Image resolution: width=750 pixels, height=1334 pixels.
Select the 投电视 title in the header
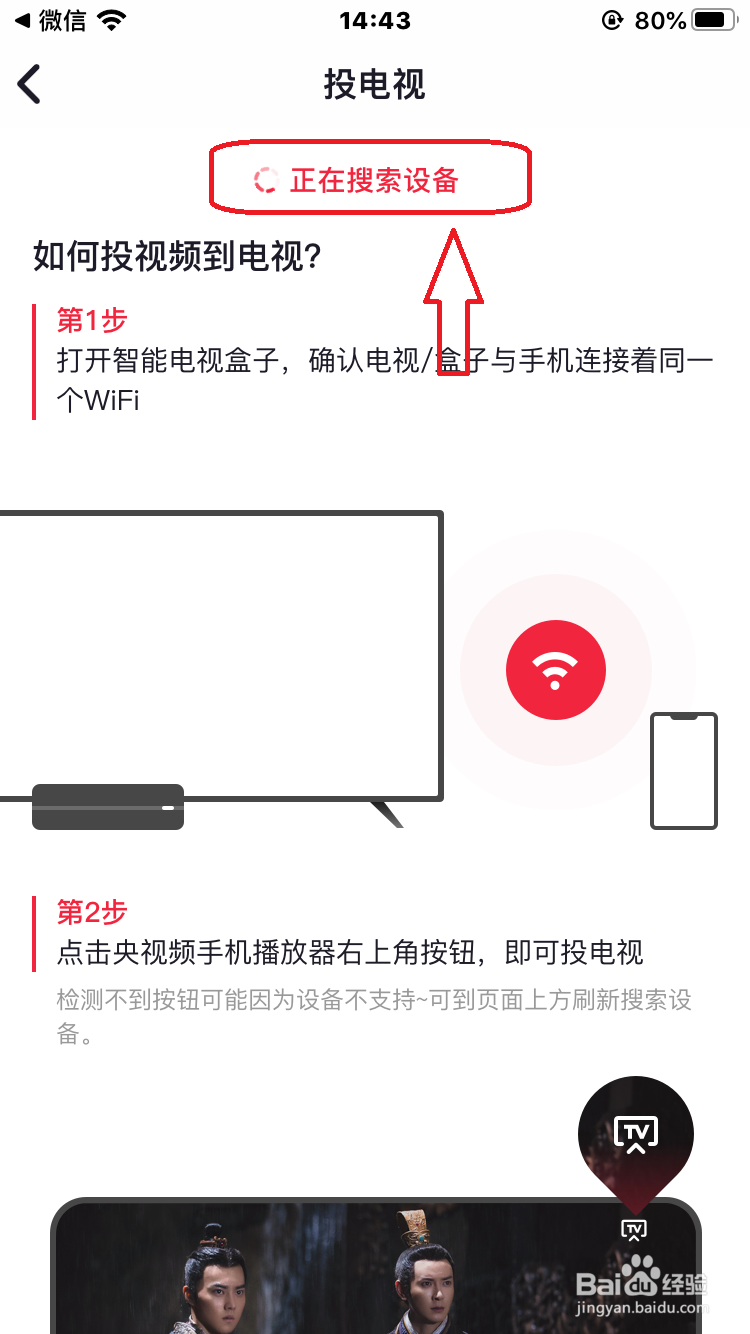coord(375,85)
